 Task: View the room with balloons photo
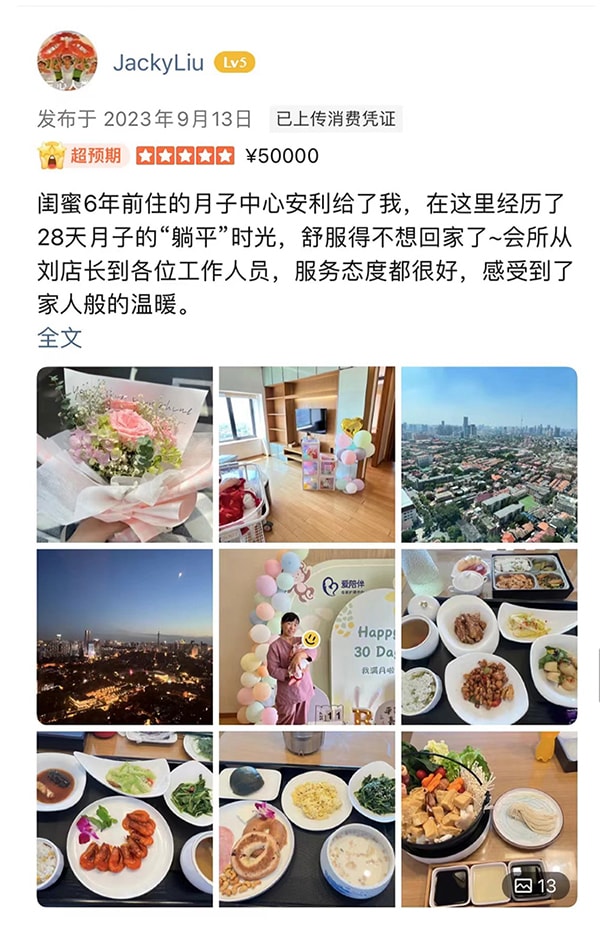click(307, 454)
